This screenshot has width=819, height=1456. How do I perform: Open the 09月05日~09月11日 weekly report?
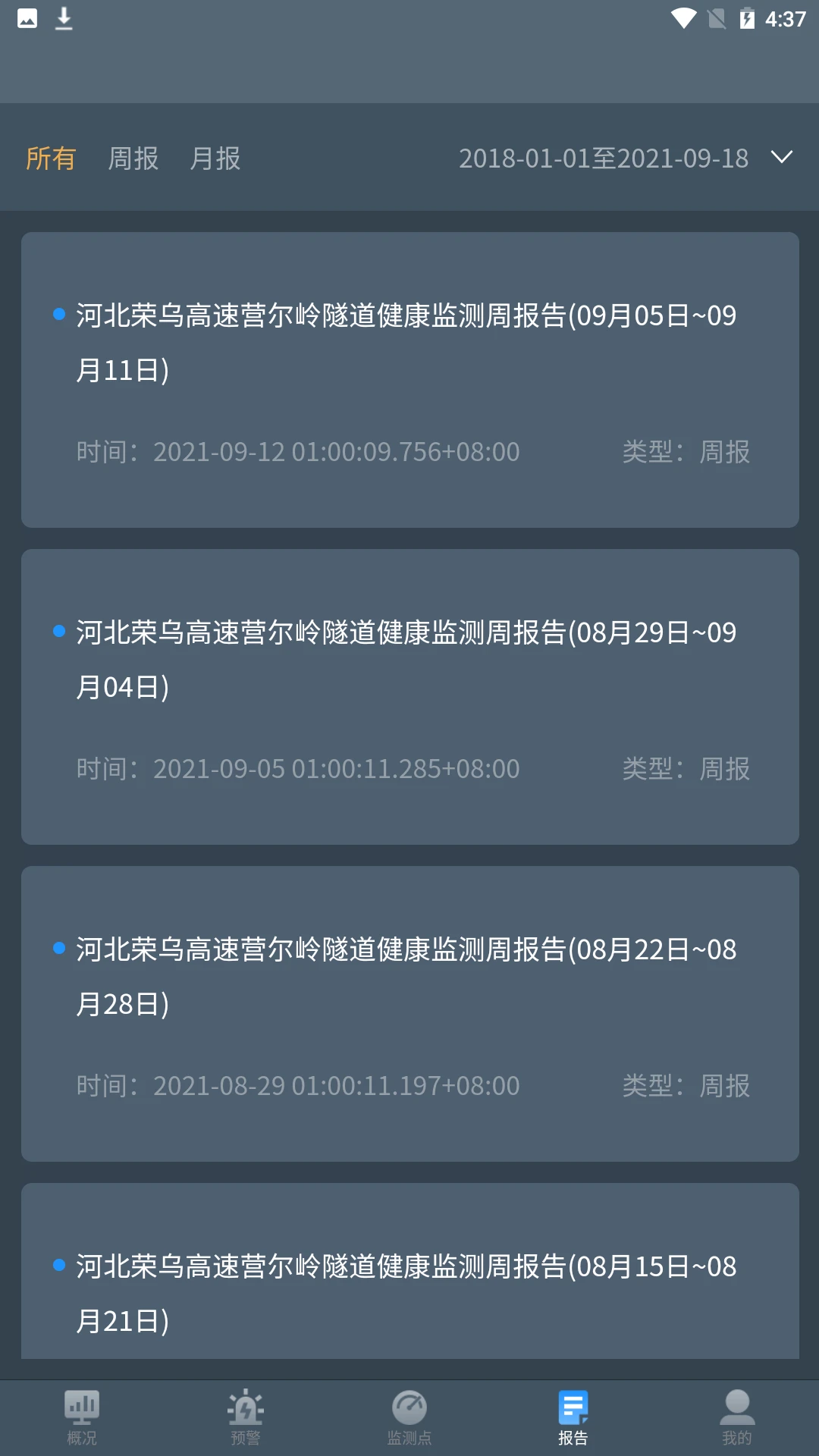[409, 379]
